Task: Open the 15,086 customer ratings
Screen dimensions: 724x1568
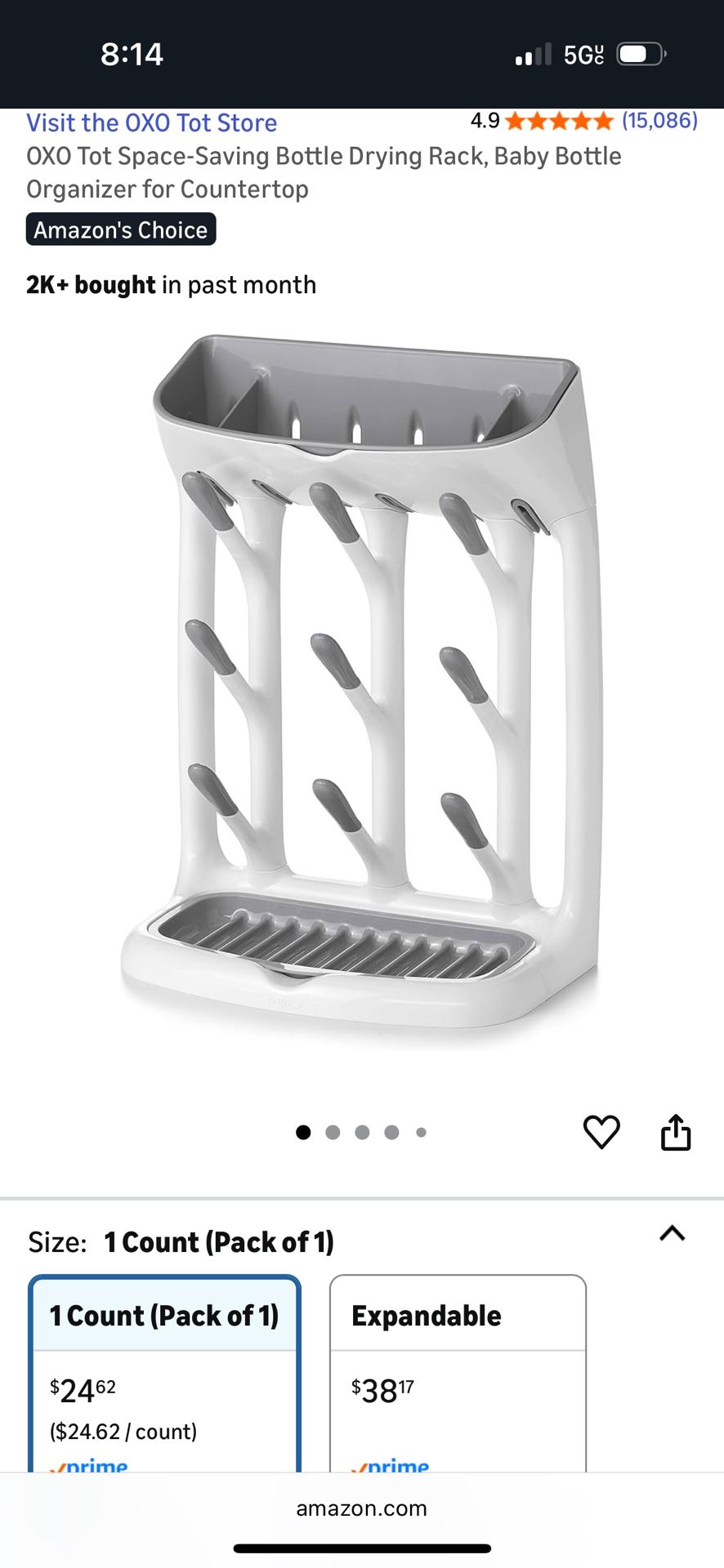Action: pos(659,121)
